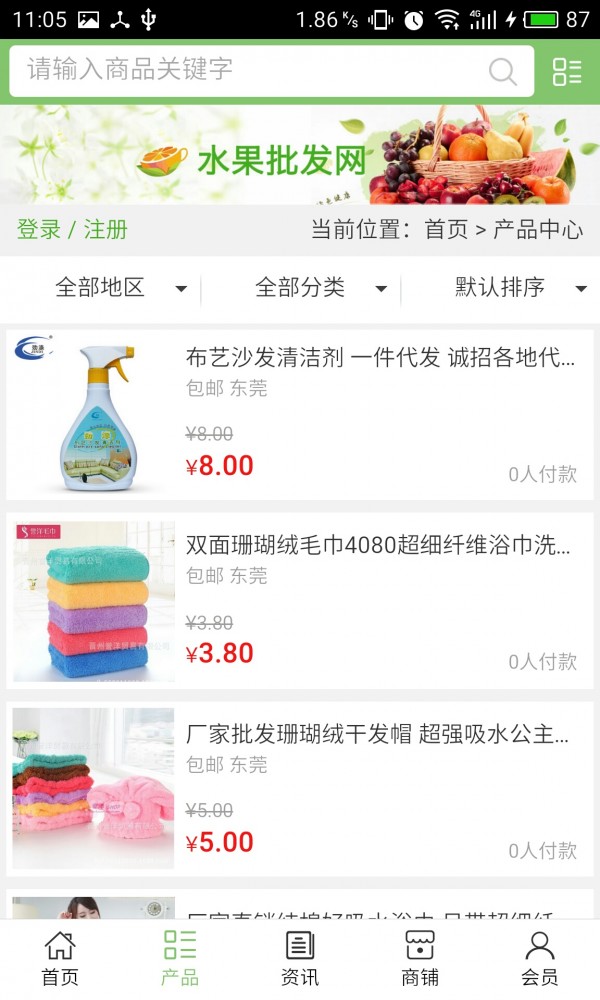
Task: Select the 产品 products tab
Action: click(180, 958)
